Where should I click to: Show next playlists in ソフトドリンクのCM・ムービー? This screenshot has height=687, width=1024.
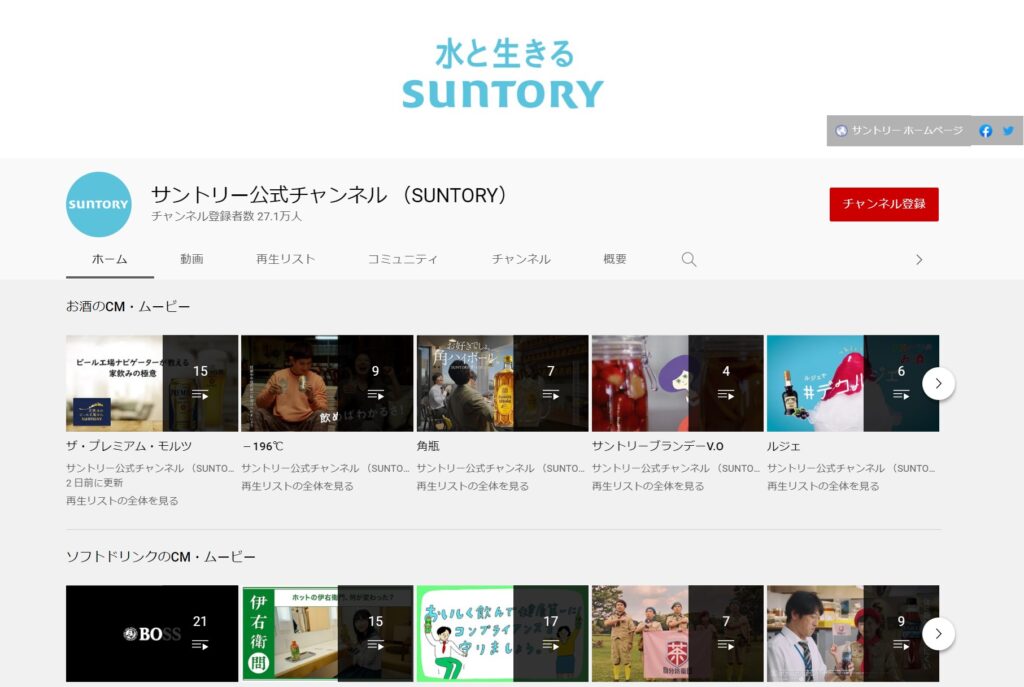[x=938, y=633]
